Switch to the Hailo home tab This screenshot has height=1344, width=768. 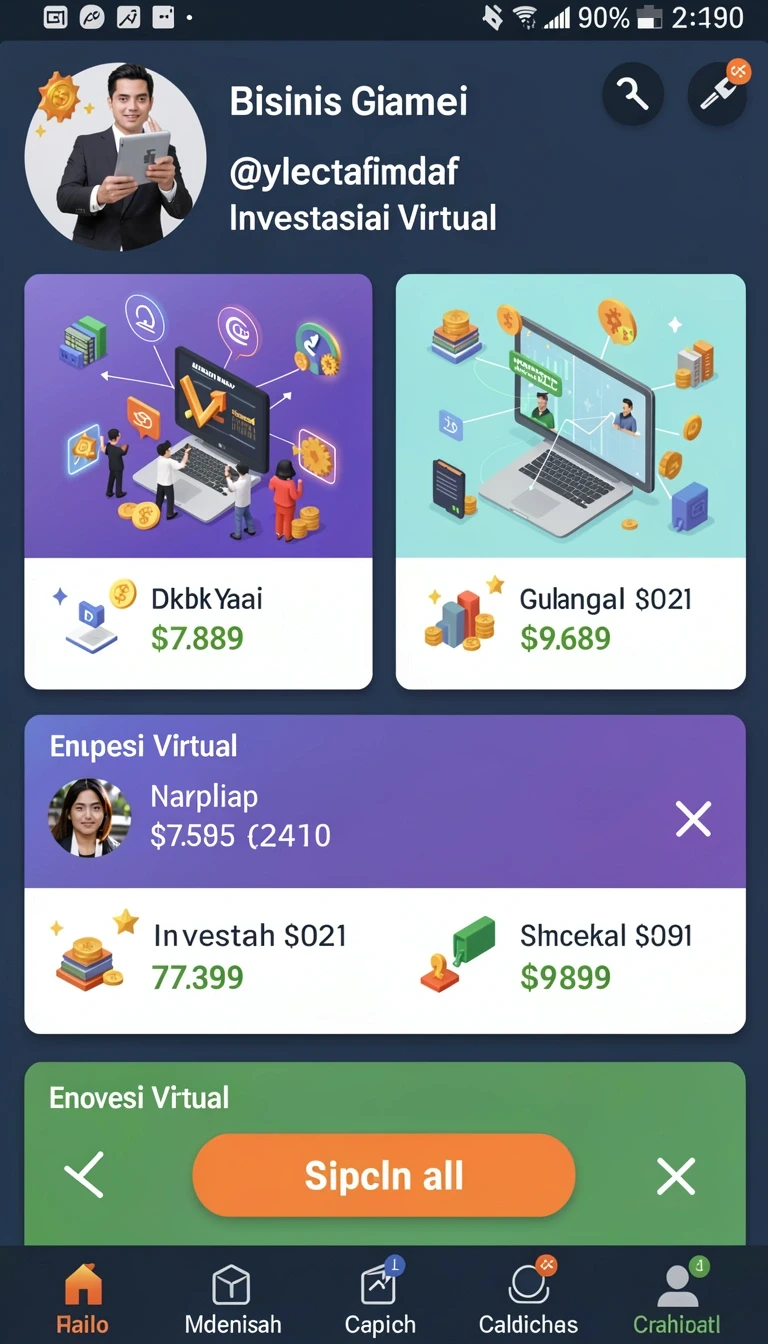click(83, 1299)
